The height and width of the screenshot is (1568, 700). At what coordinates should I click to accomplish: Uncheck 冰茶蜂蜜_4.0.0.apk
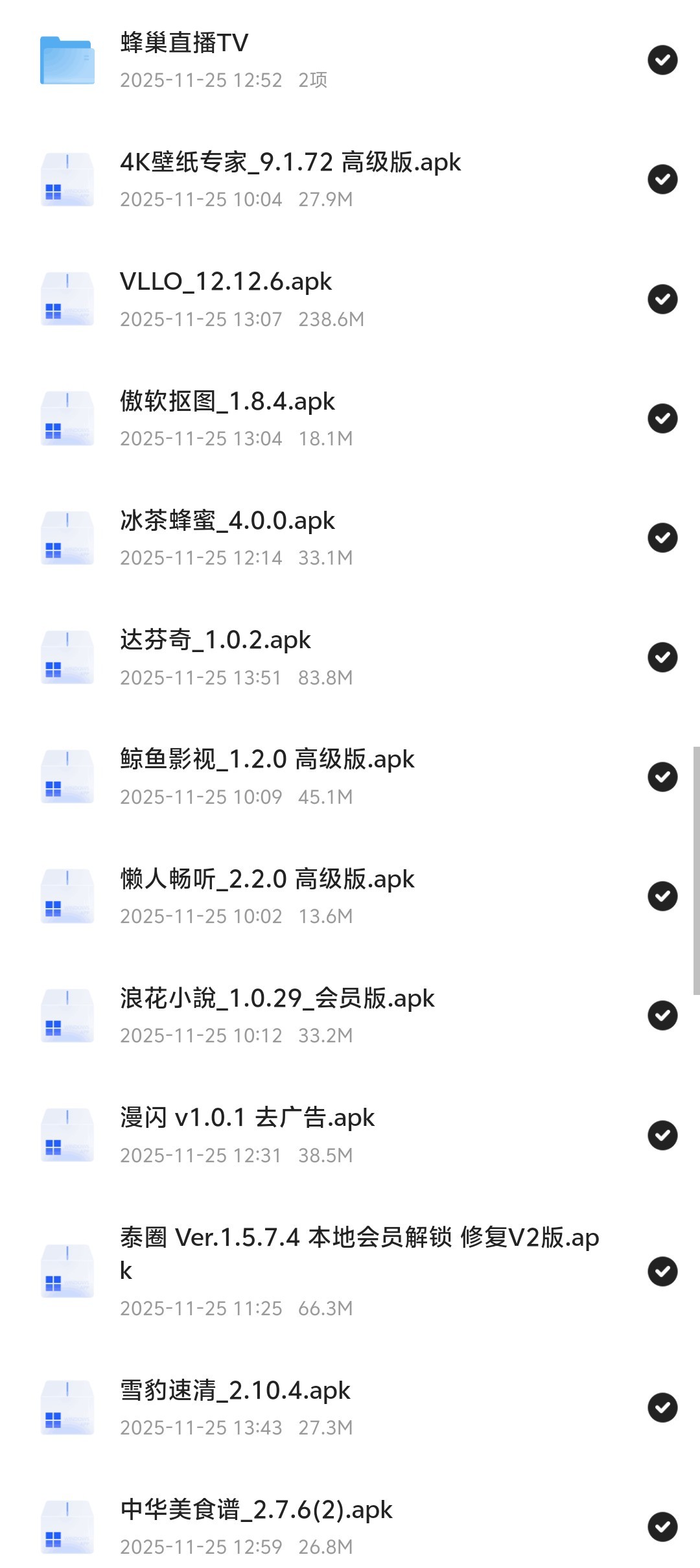pos(662,537)
